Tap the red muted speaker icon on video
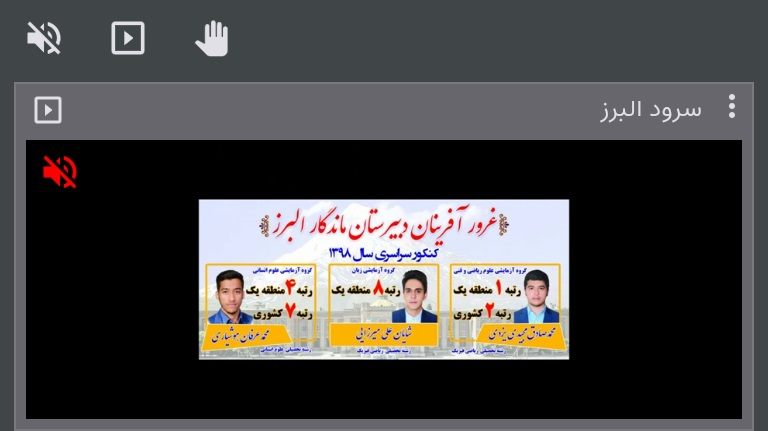Viewport: 768px width, 431px height. point(60,173)
